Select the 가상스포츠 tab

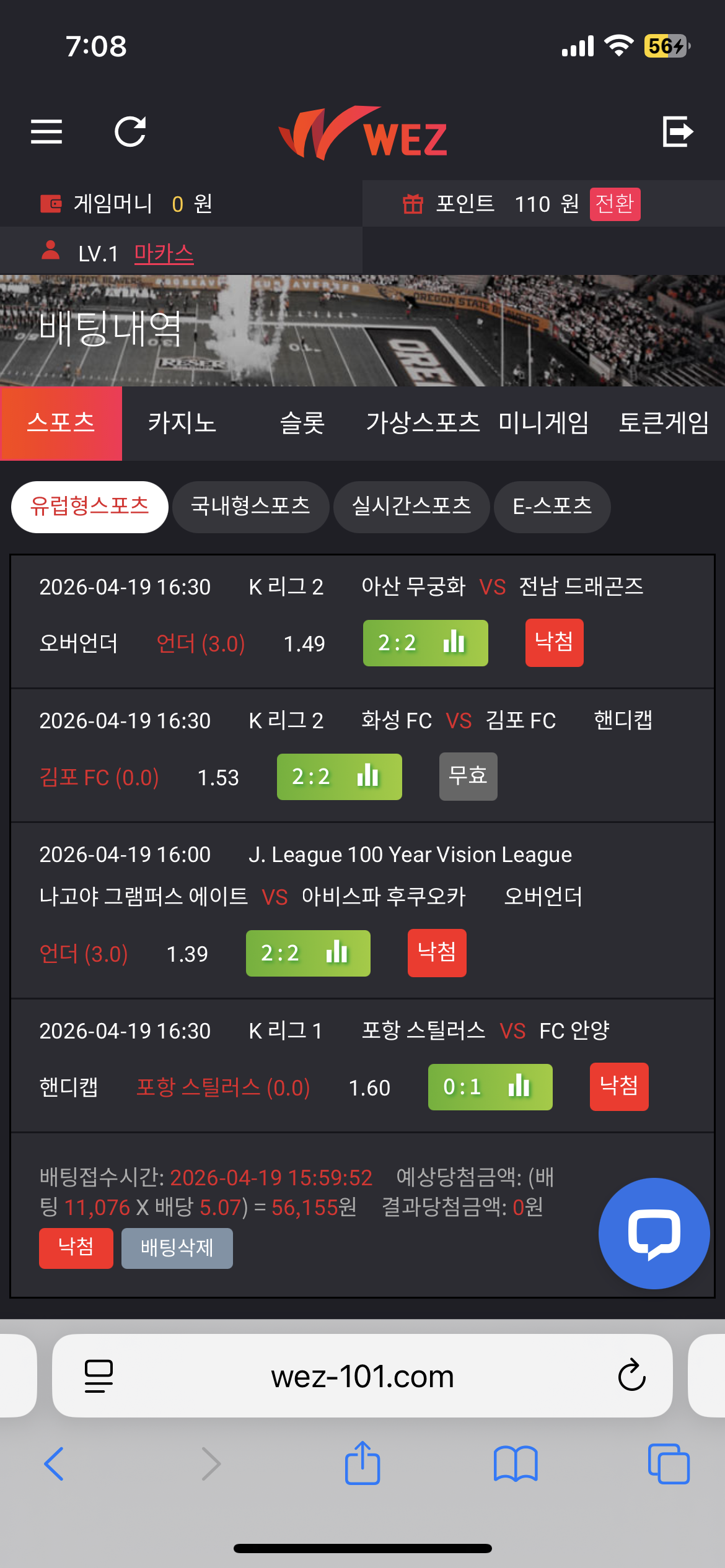[423, 424]
